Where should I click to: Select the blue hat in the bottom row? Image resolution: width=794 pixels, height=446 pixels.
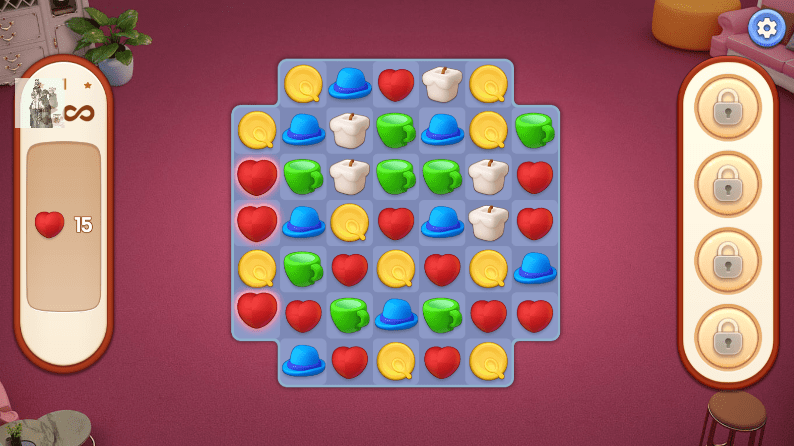(x=303, y=360)
